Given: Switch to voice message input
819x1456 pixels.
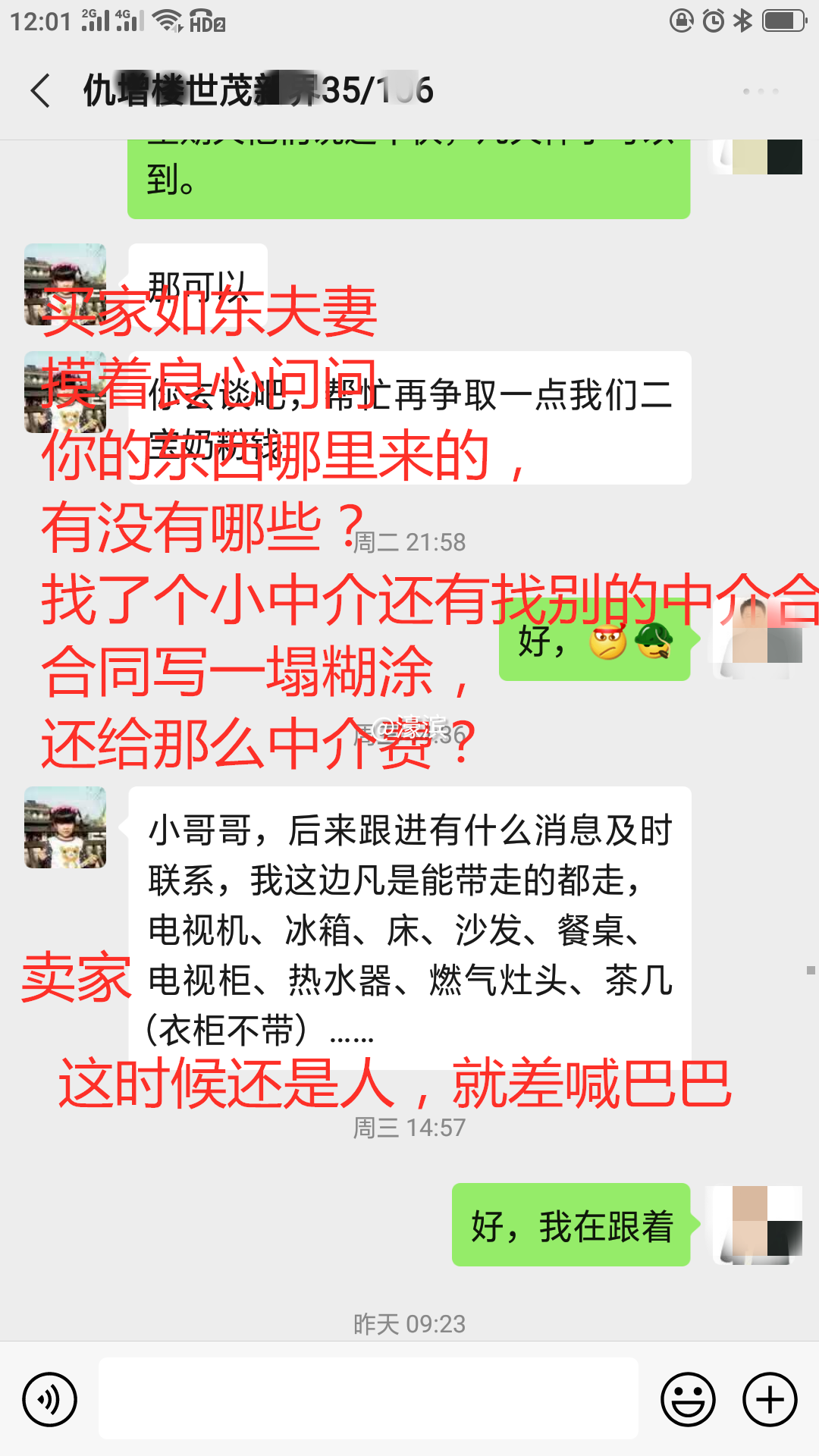Looking at the screenshot, I should pos(50,1399).
